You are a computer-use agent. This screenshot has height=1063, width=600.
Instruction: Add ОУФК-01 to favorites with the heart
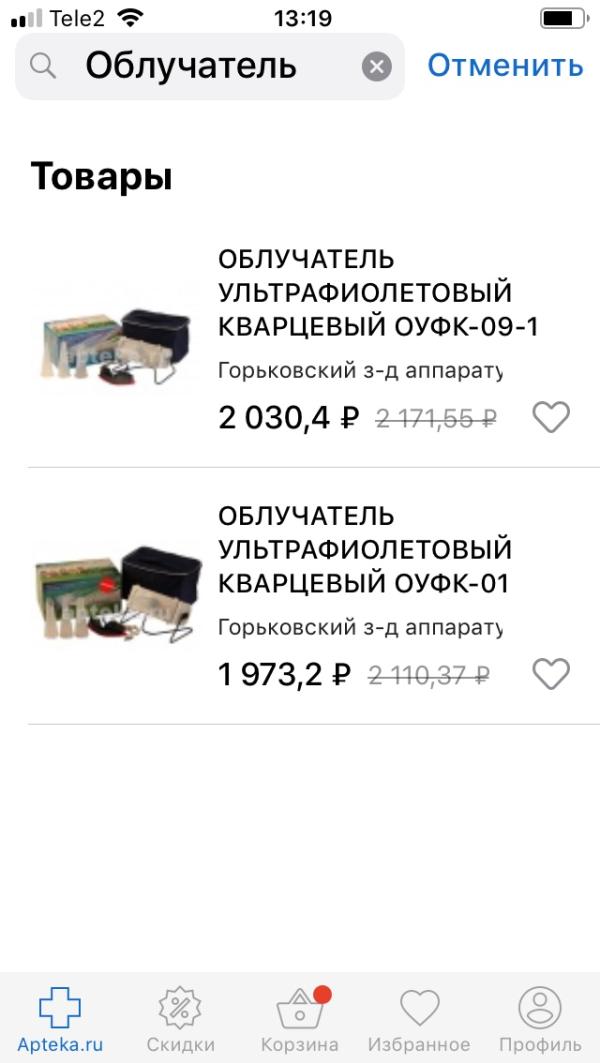(x=550, y=674)
